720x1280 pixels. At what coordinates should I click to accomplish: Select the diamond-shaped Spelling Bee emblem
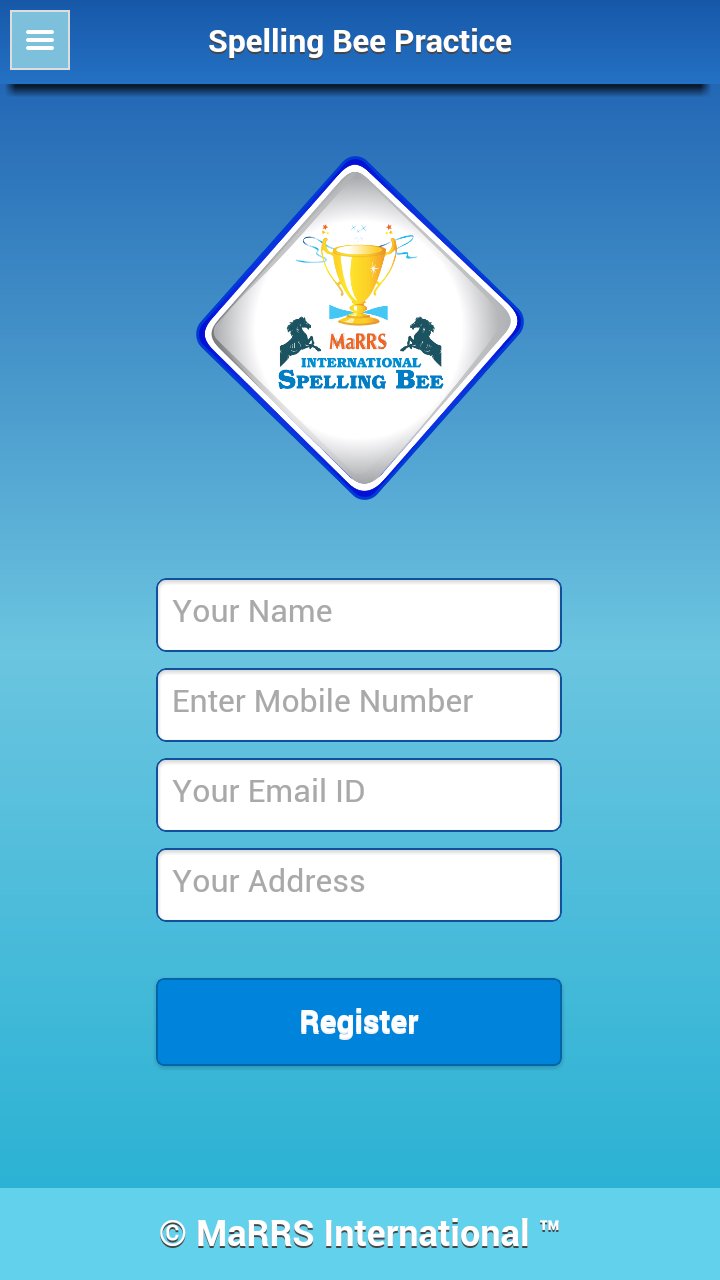pos(360,325)
